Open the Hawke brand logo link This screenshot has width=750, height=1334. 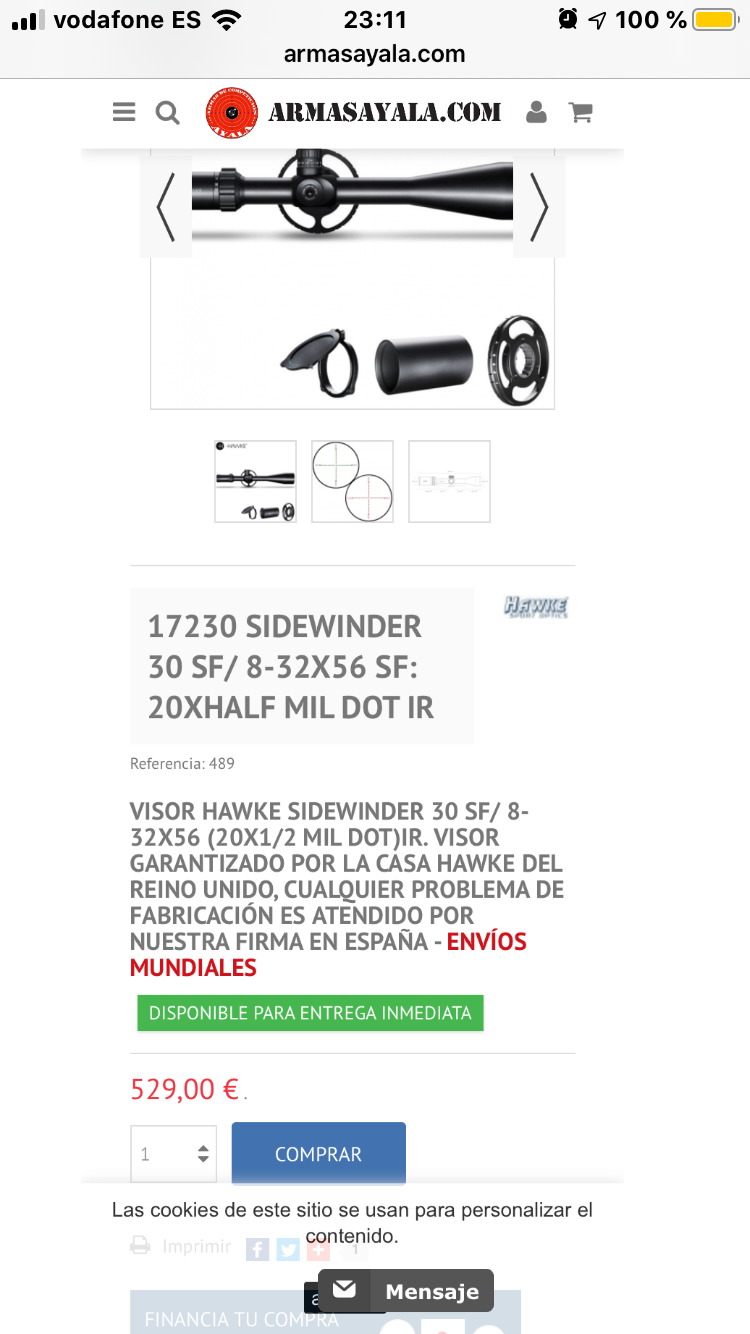(536, 606)
